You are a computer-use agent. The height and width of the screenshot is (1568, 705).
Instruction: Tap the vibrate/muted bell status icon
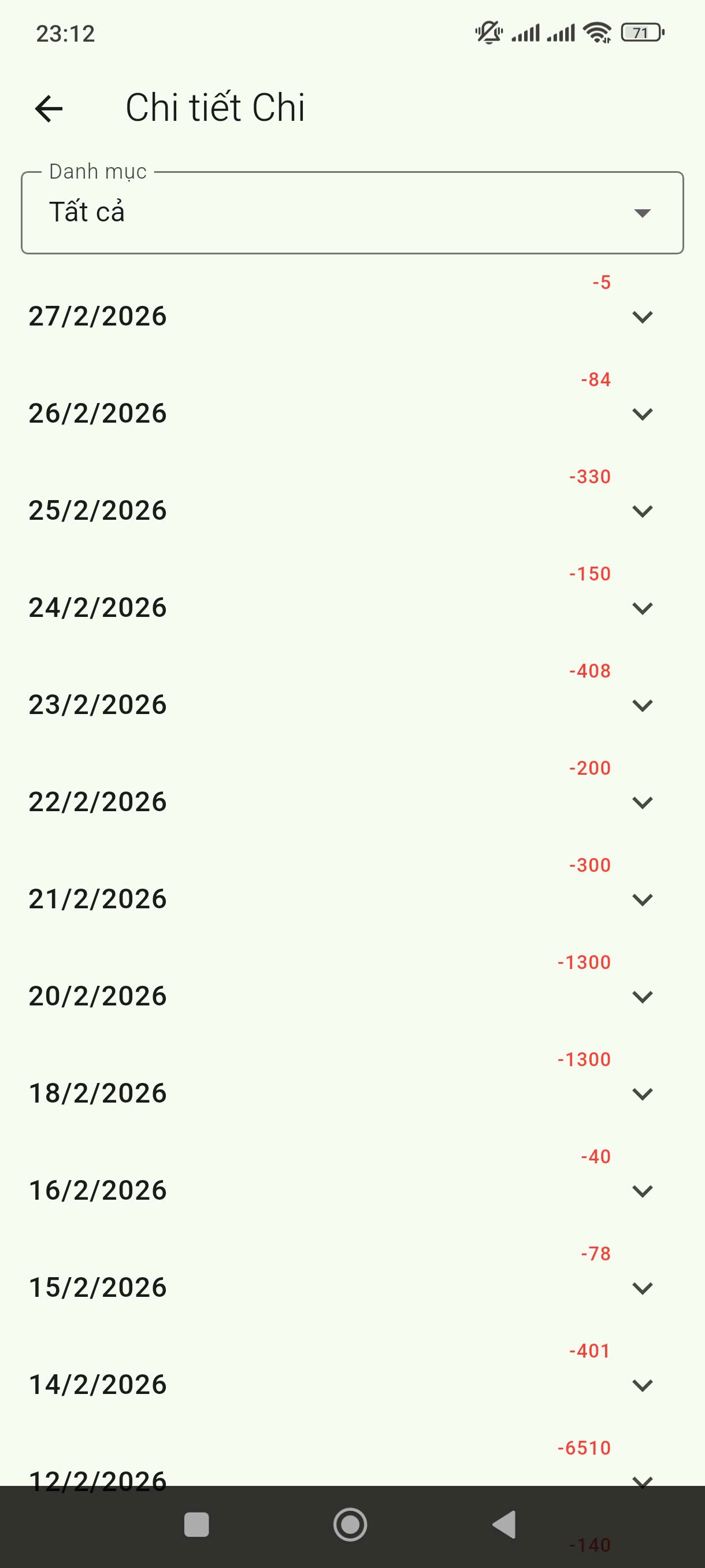(x=489, y=32)
